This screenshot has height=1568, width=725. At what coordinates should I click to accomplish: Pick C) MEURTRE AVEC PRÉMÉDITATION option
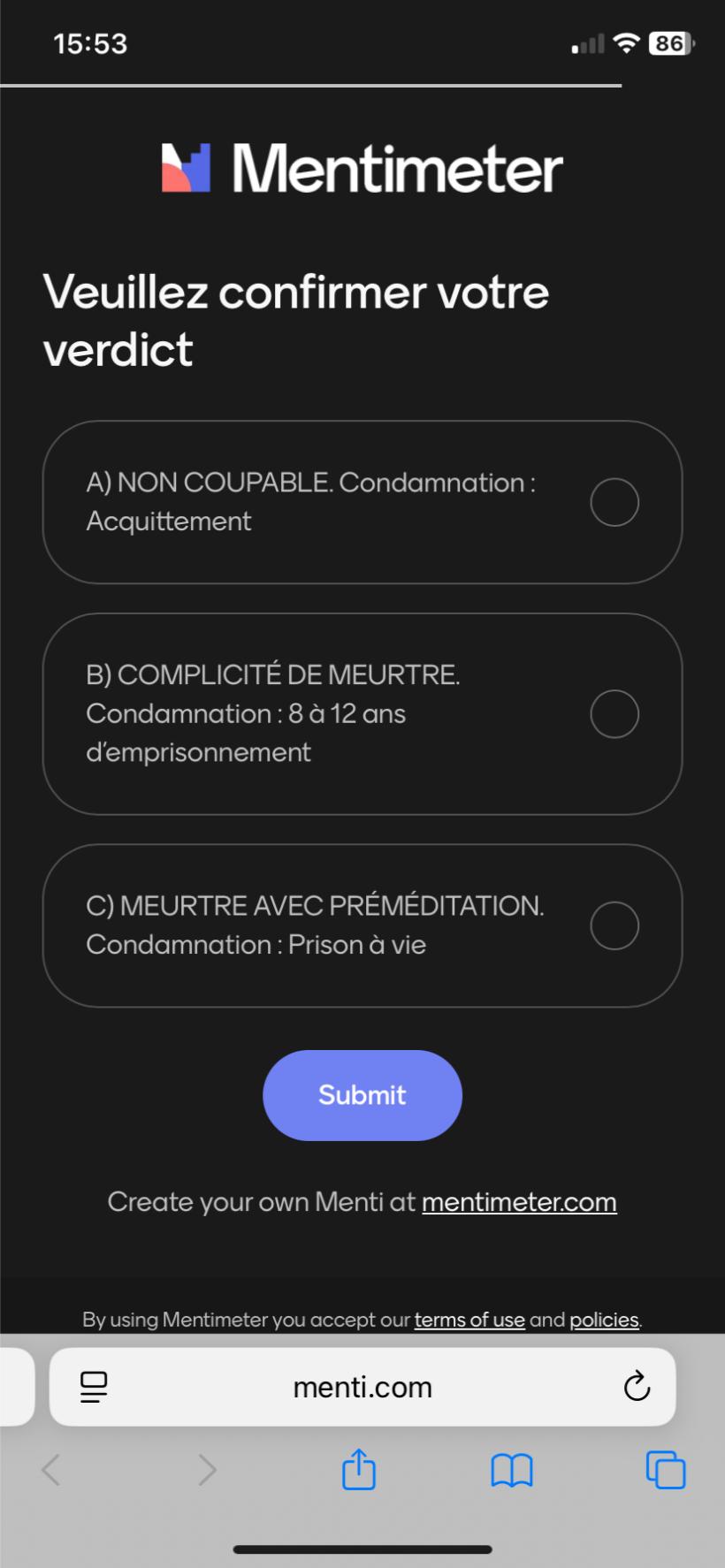point(614,925)
